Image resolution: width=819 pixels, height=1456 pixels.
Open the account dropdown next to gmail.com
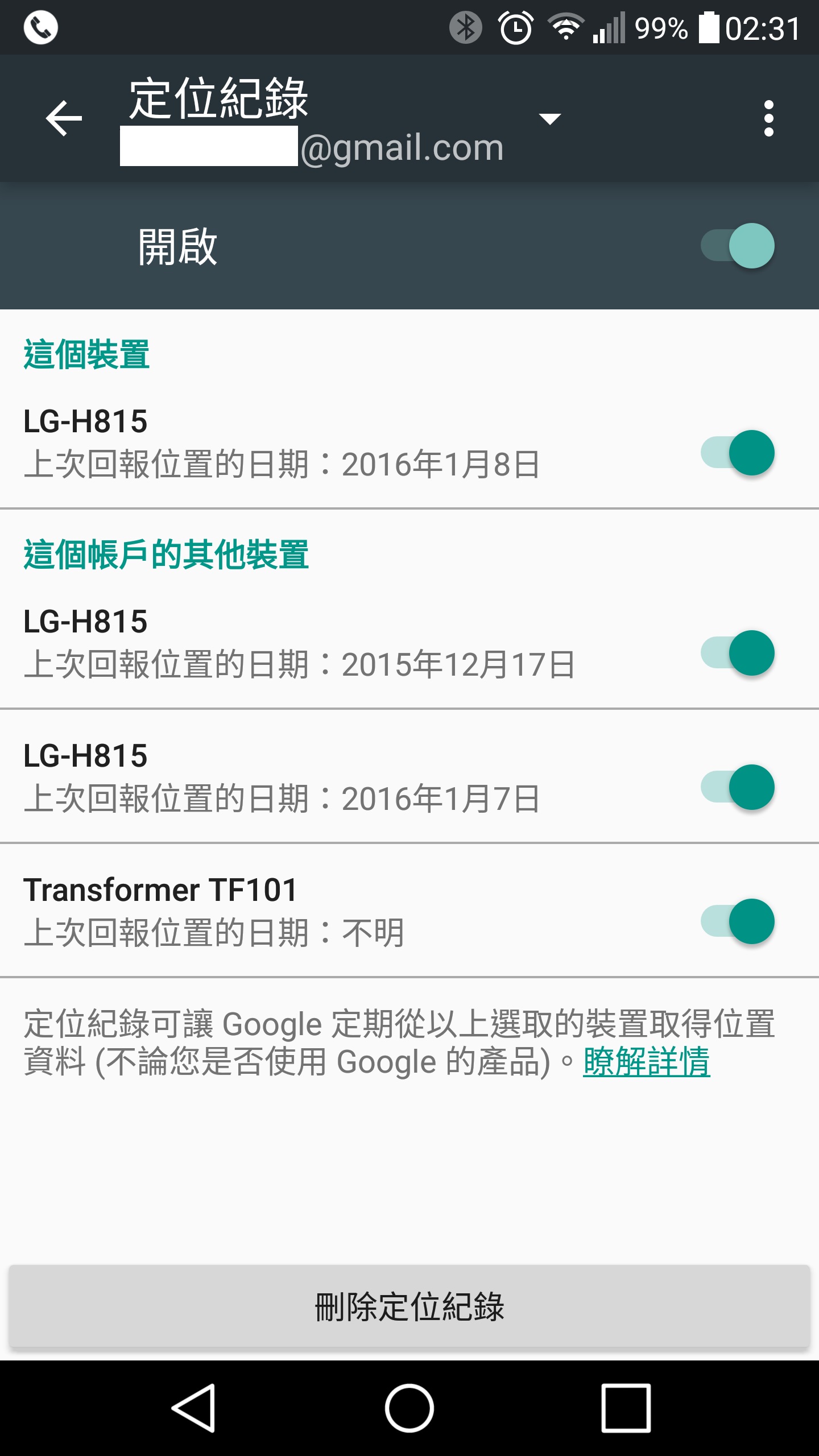point(549,118)
